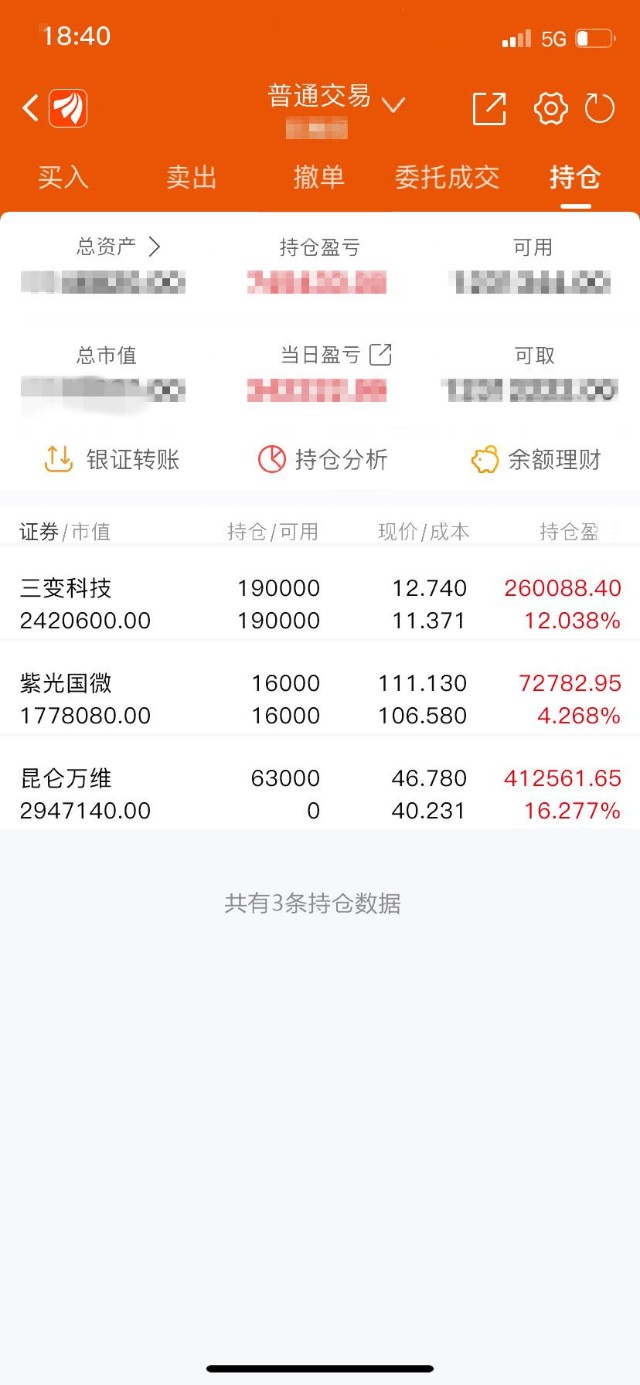Share this holdings page
The image size is (640, 1385).
coord(489,108)
